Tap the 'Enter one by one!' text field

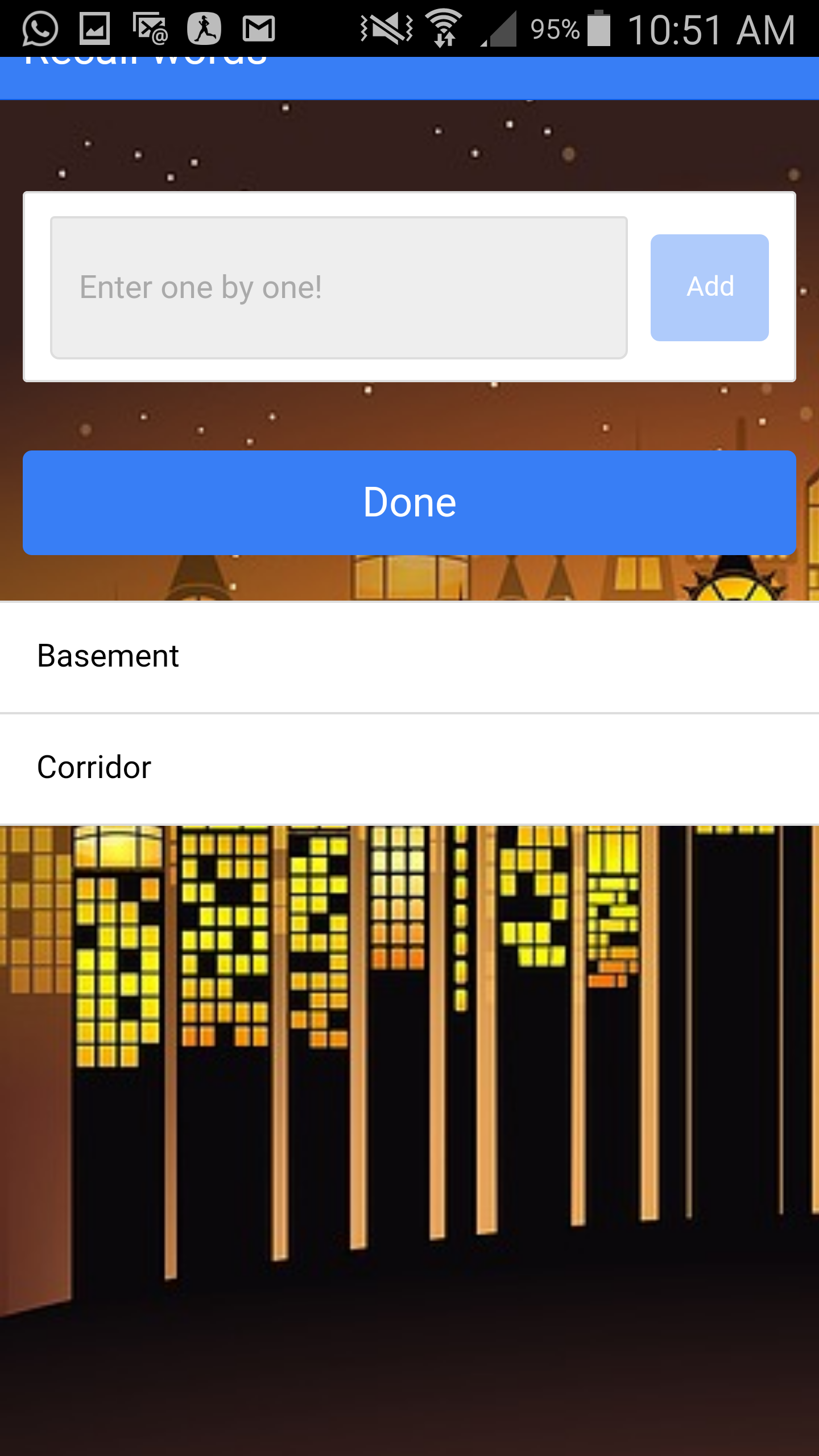pyautogui.click(x=339, y=287)
